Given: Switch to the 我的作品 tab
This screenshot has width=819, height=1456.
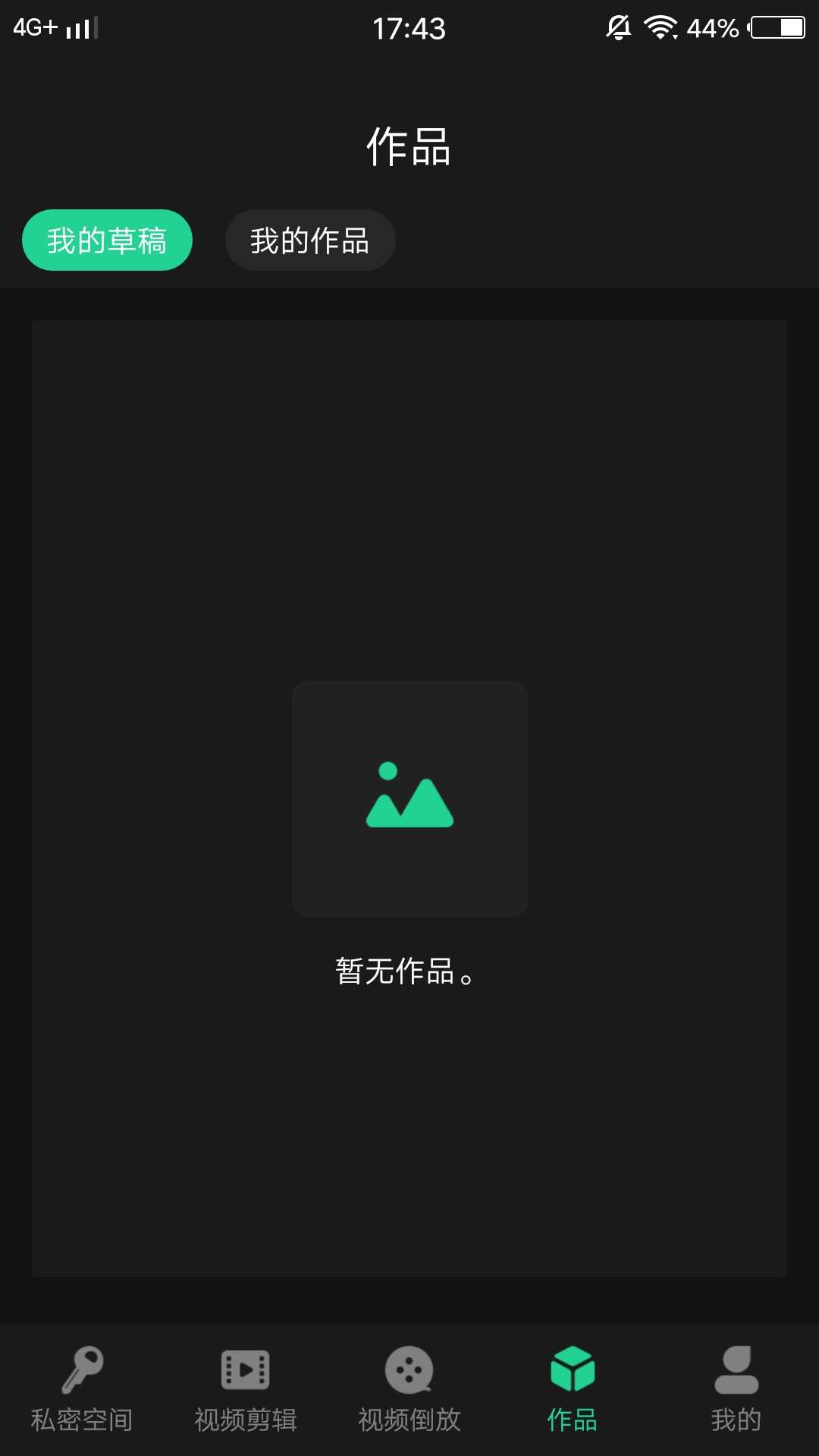Looking at the screenshot, I should [310, 240].
